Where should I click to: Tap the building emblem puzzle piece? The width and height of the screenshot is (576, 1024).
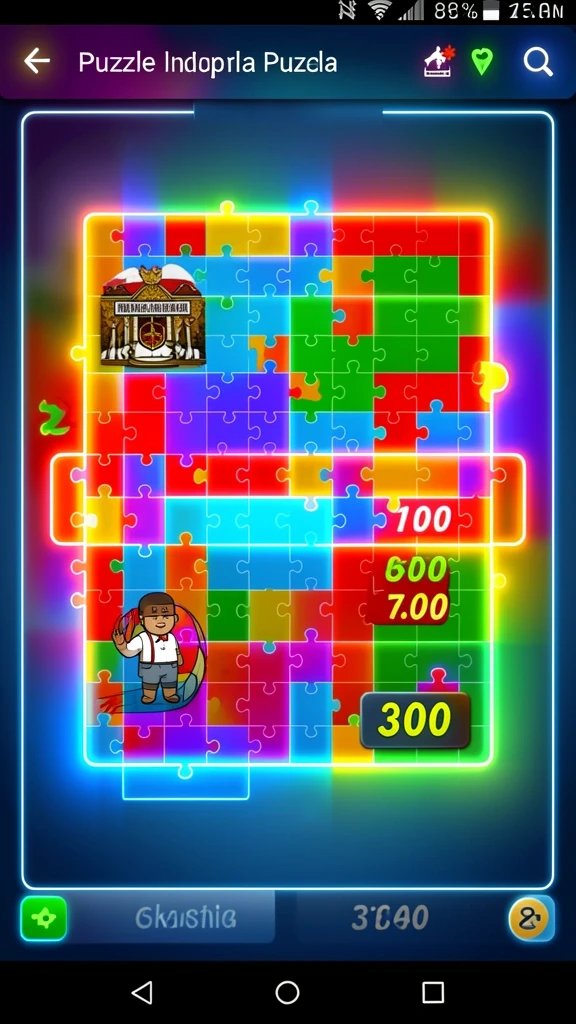click(x=153, y=317)
